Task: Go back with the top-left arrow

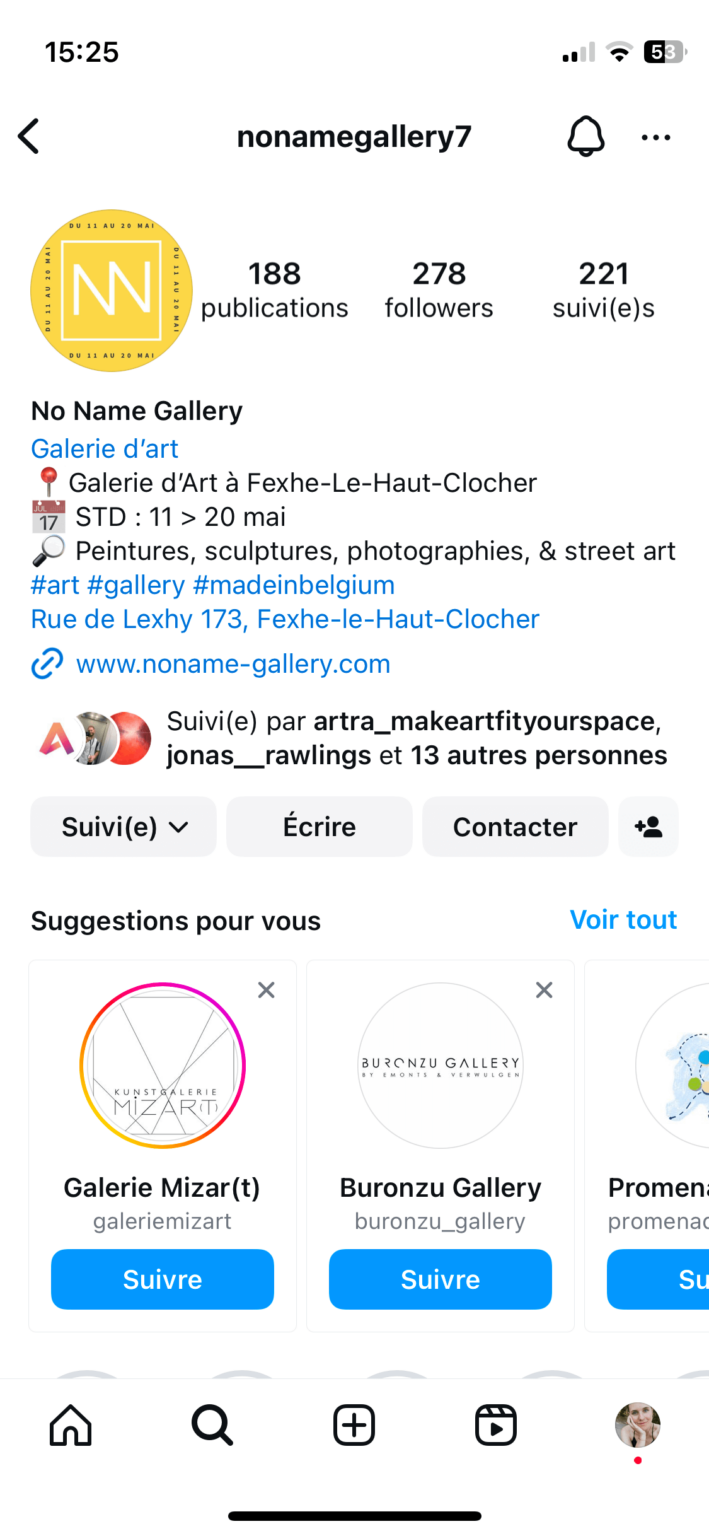Action: point(29,137)
